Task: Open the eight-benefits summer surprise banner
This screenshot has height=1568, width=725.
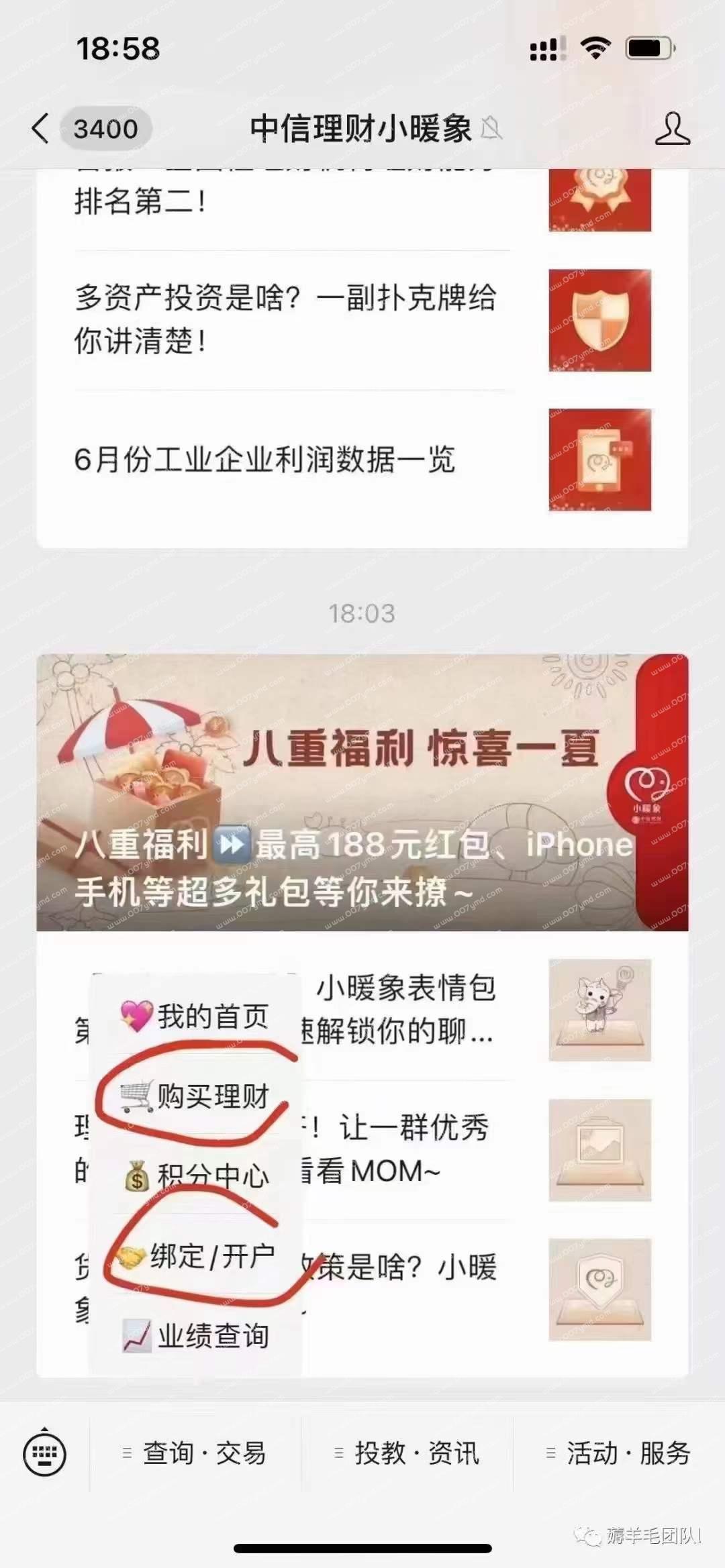Action: click(x=362, y=792)
